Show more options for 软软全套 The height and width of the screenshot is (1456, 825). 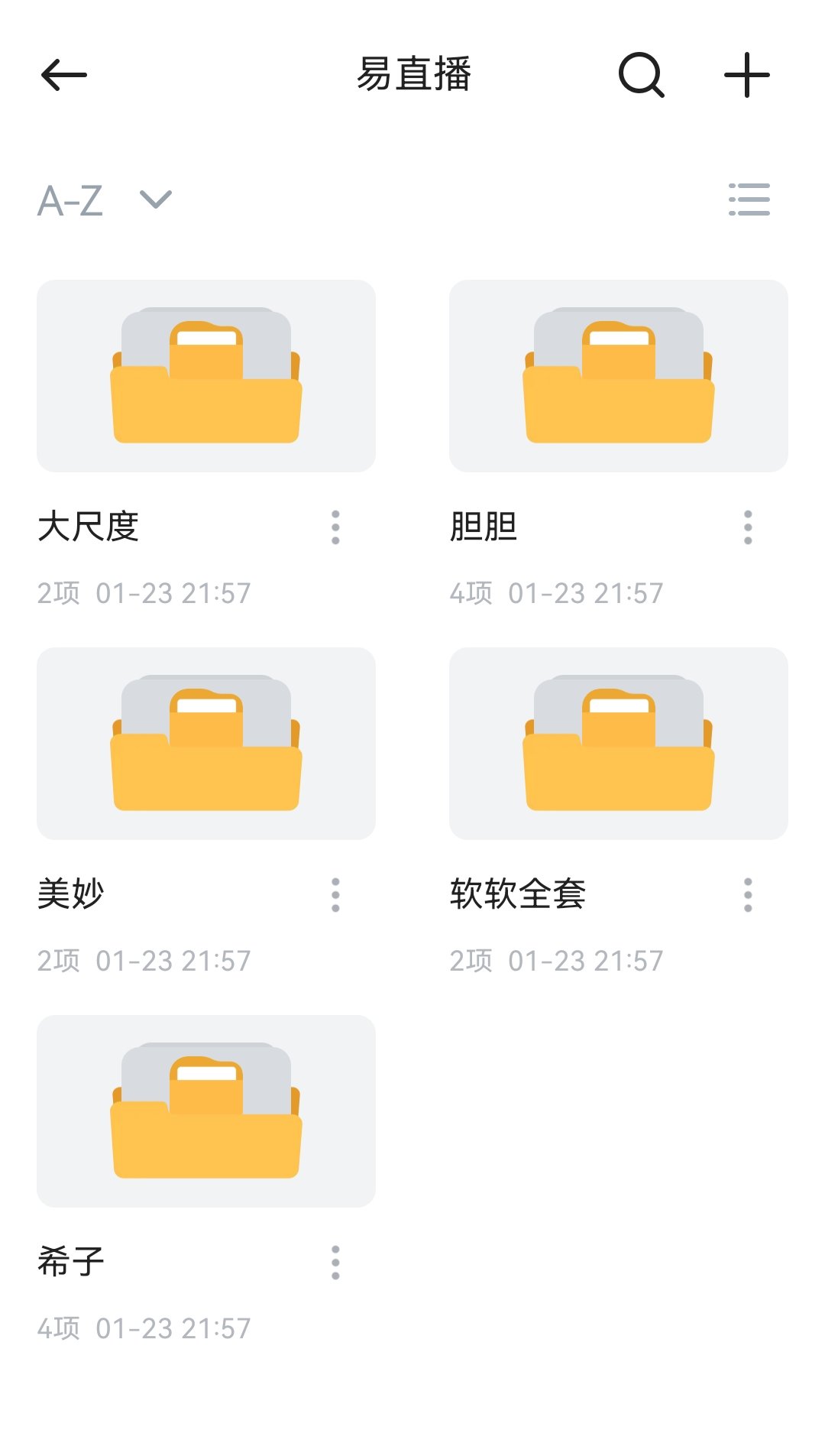(748, 895)
